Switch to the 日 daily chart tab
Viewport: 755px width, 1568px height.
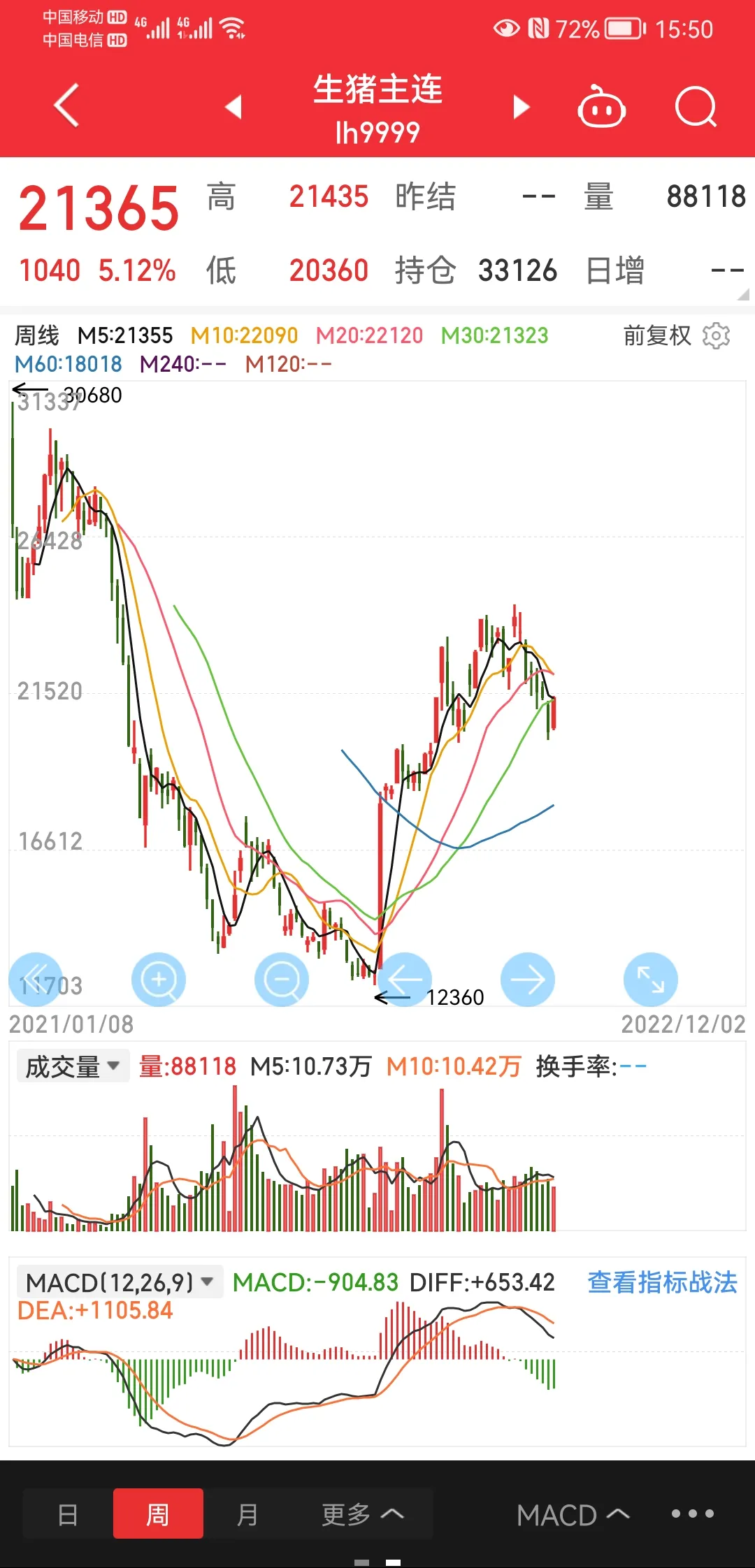(68, 1514)
